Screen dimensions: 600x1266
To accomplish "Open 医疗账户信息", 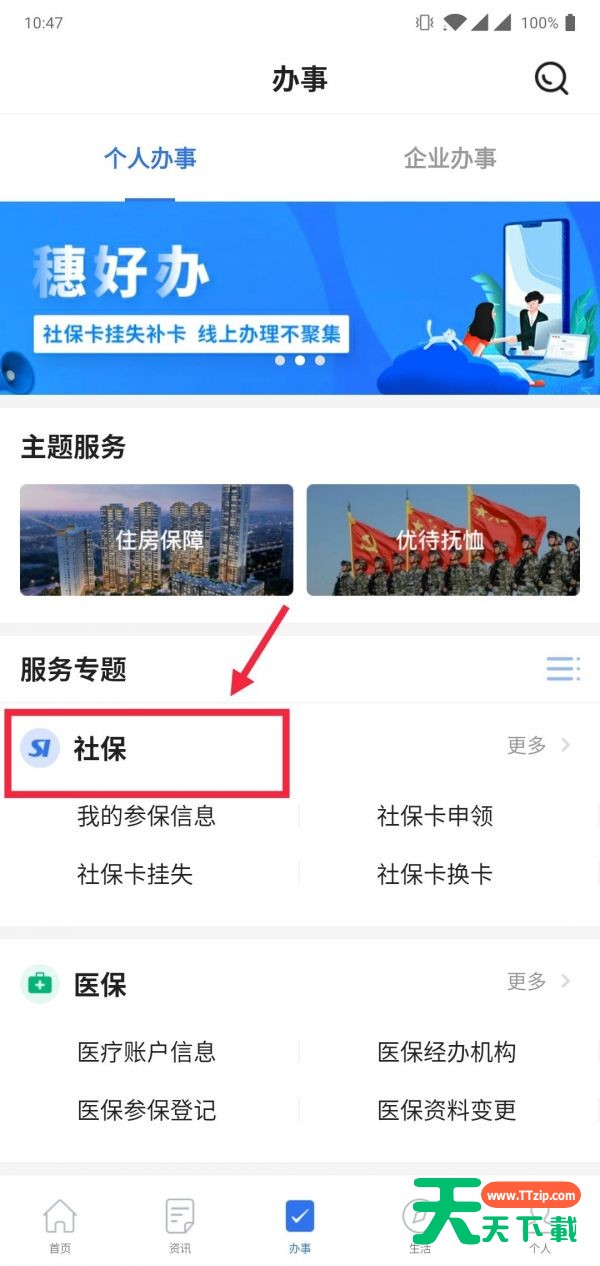I will (x=147, y=1052).
